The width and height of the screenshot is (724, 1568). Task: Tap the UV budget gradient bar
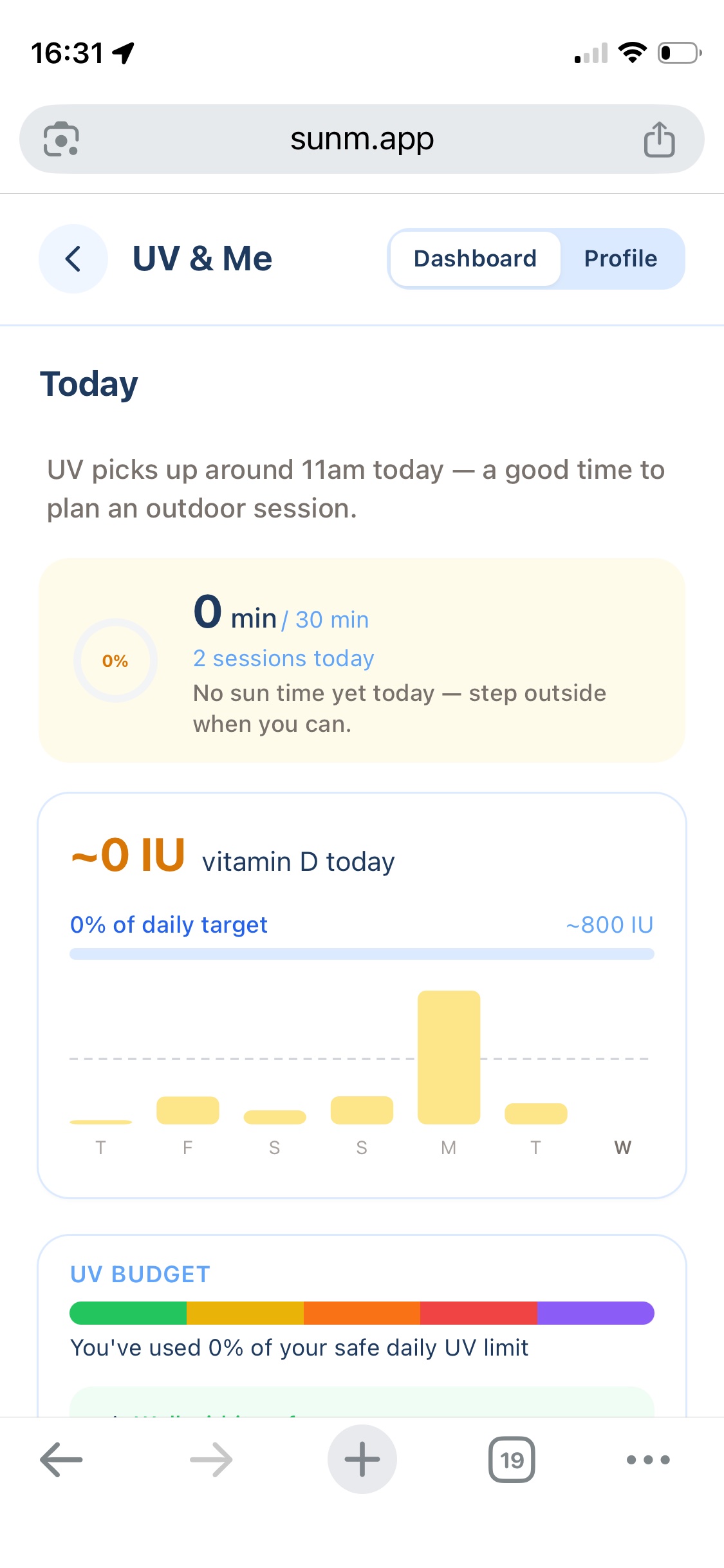point(362,1314)
